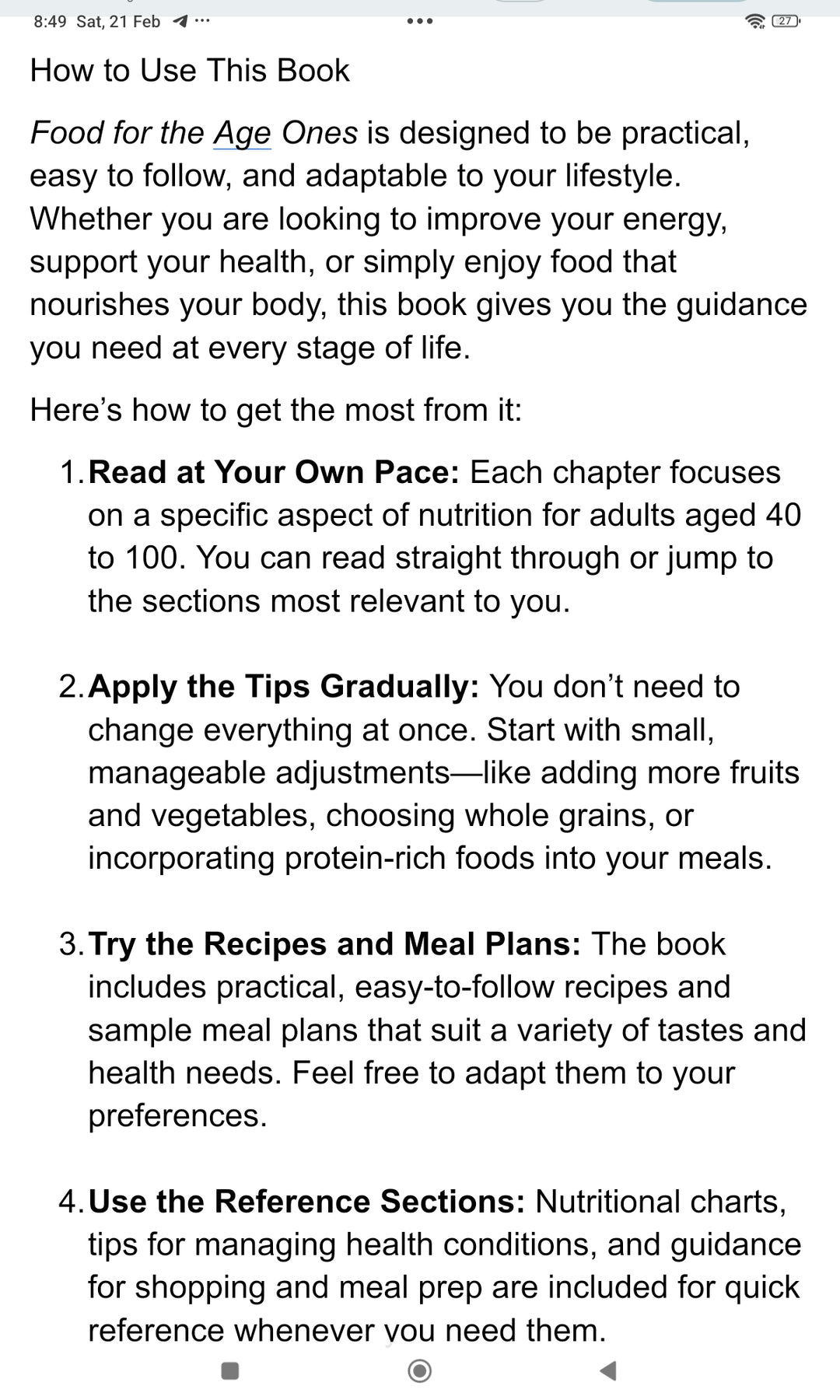Go back using the navigation bar arrow
The height and width of the screenshot is (1400, 840).
point(608,1370)
